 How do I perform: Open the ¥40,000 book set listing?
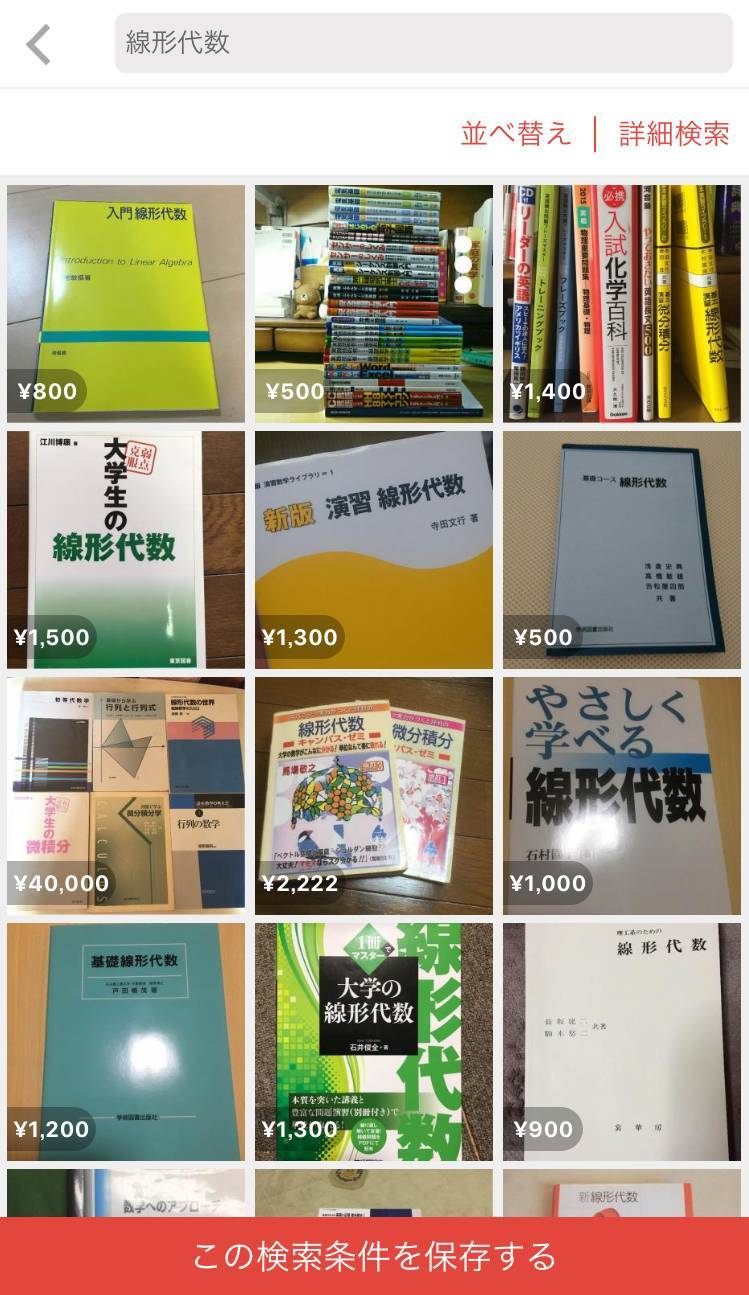(126, 795)
